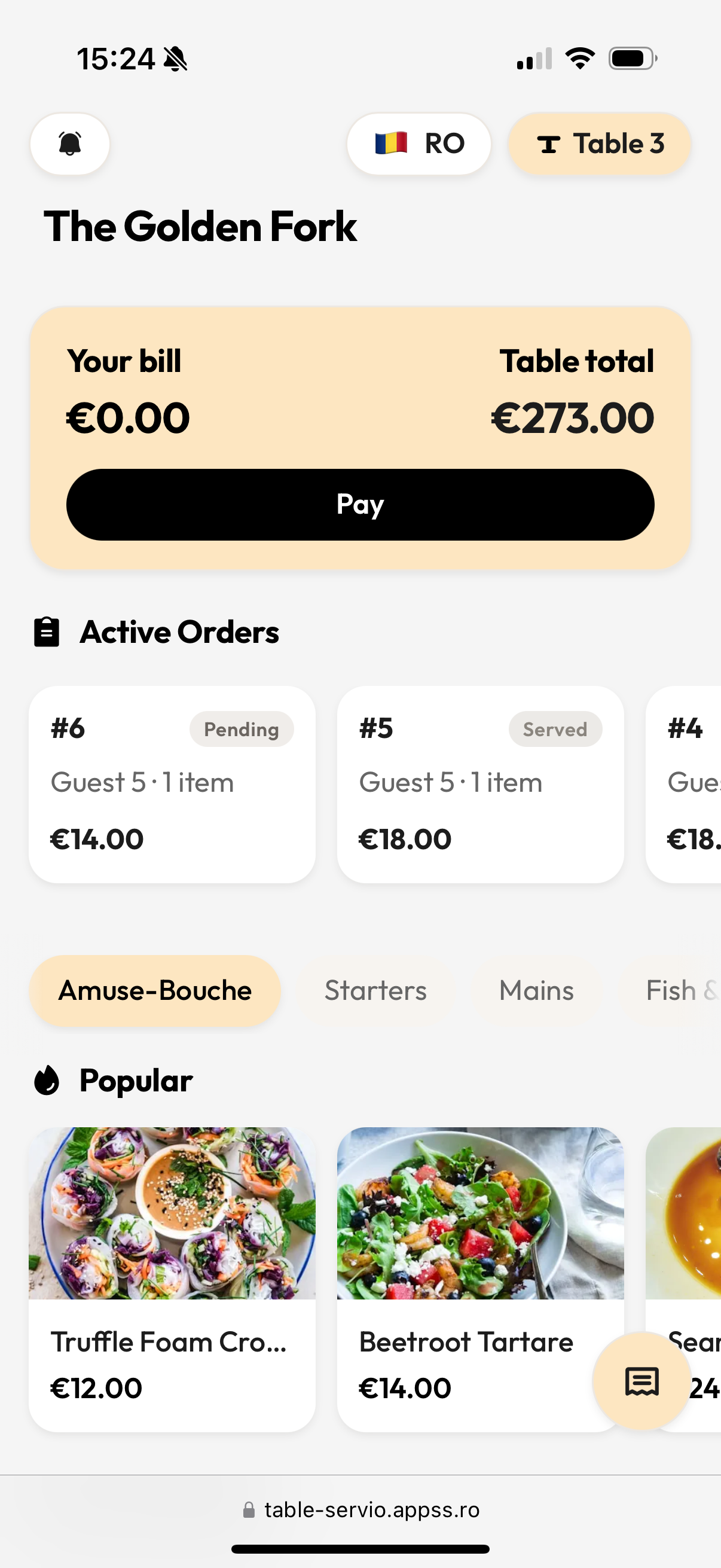The image size is (721, 1568).
Task: Open the floating chat bubble button
Action: [x=641, y=1380]
